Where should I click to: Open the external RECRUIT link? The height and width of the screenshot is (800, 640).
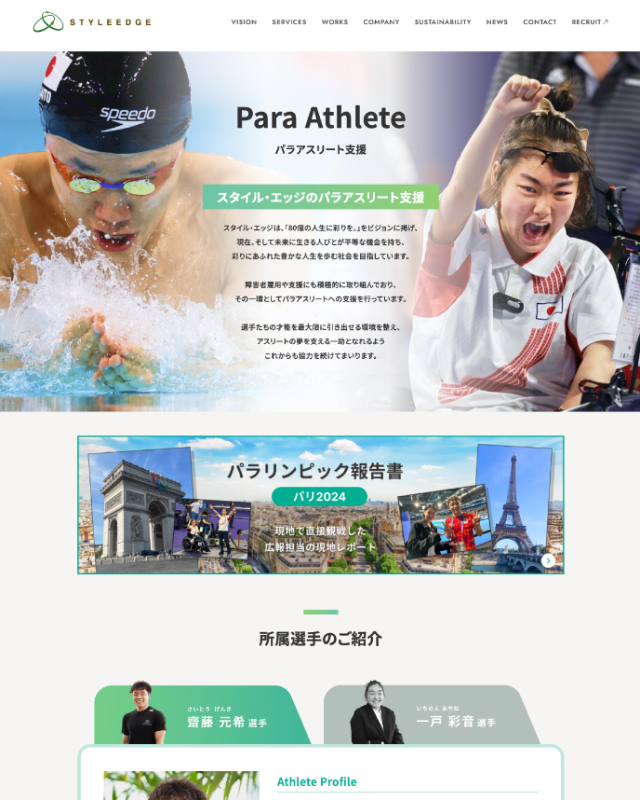(x=589, y=22)
